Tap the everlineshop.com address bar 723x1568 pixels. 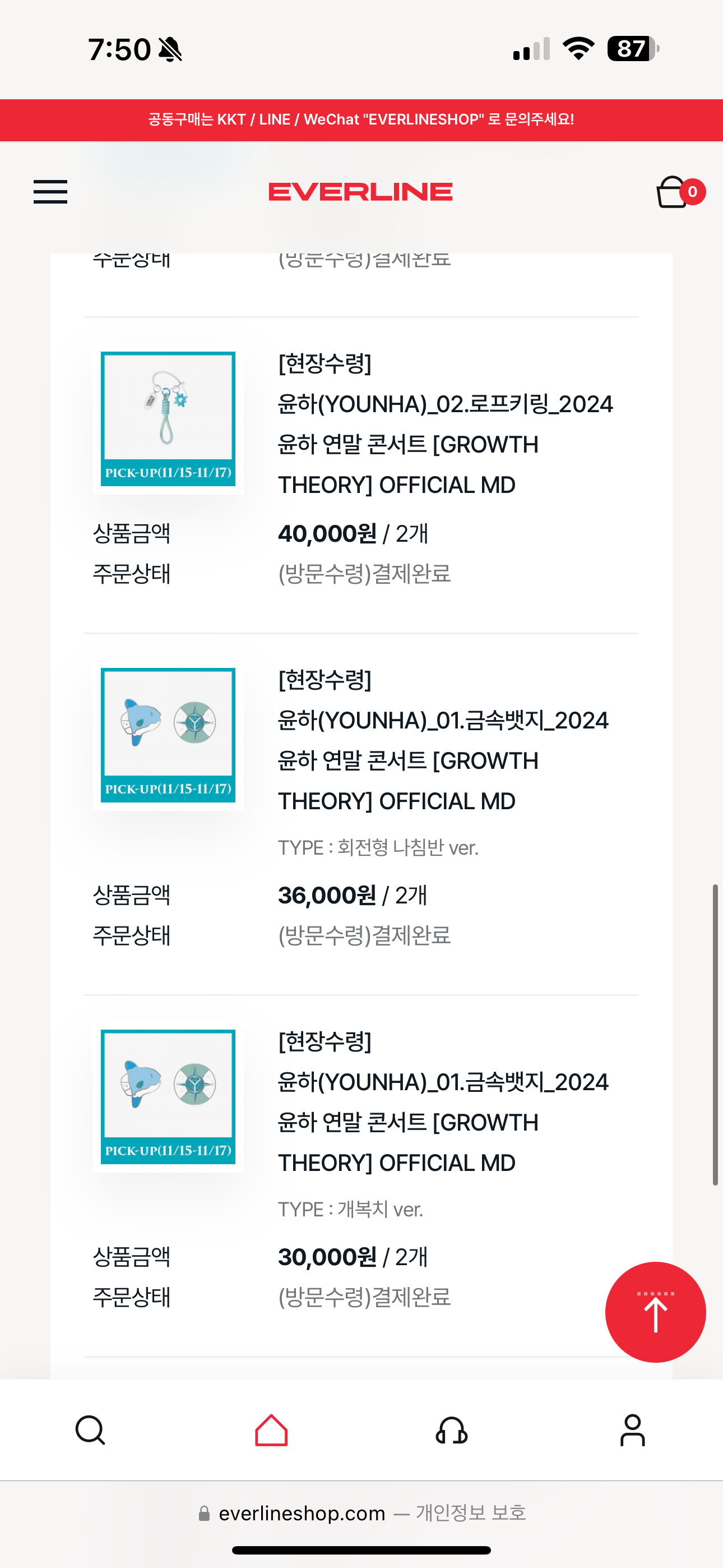click(x=361, y=1513)
